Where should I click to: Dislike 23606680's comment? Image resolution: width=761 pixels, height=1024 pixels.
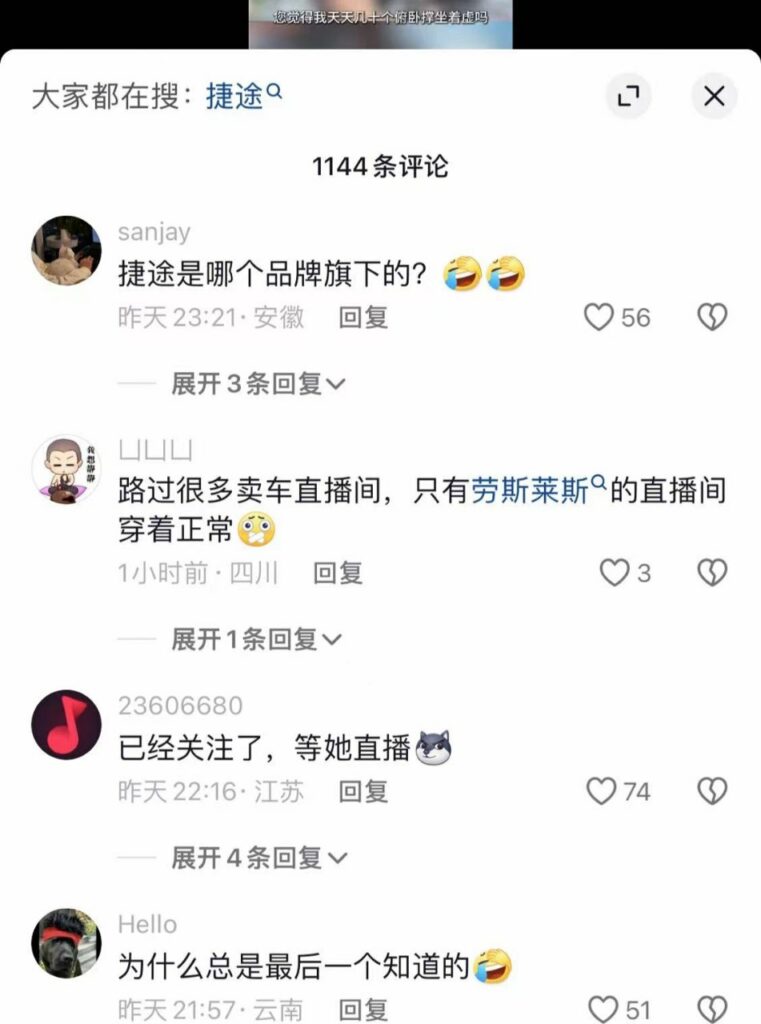(711, 792)
